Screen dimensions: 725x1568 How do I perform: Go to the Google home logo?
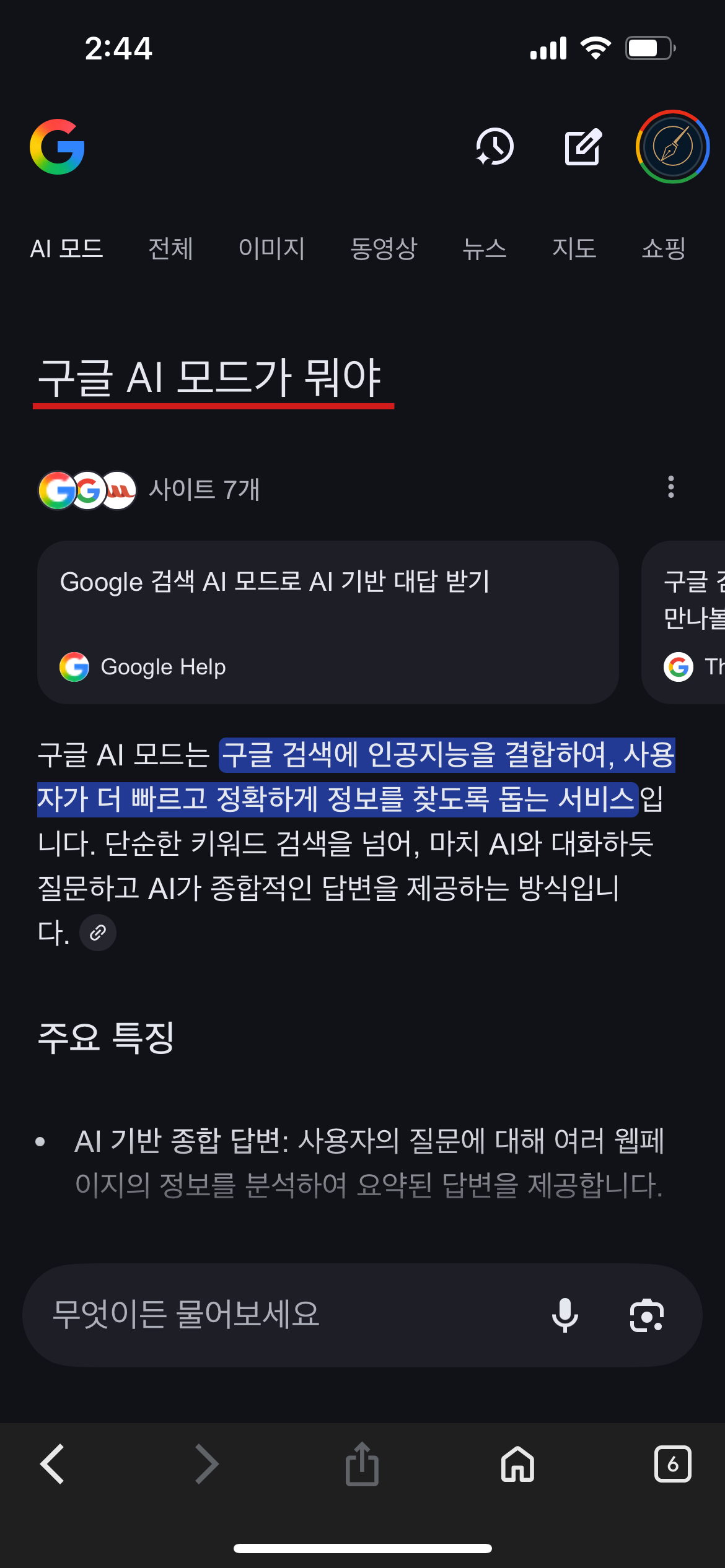pos(57,147)
